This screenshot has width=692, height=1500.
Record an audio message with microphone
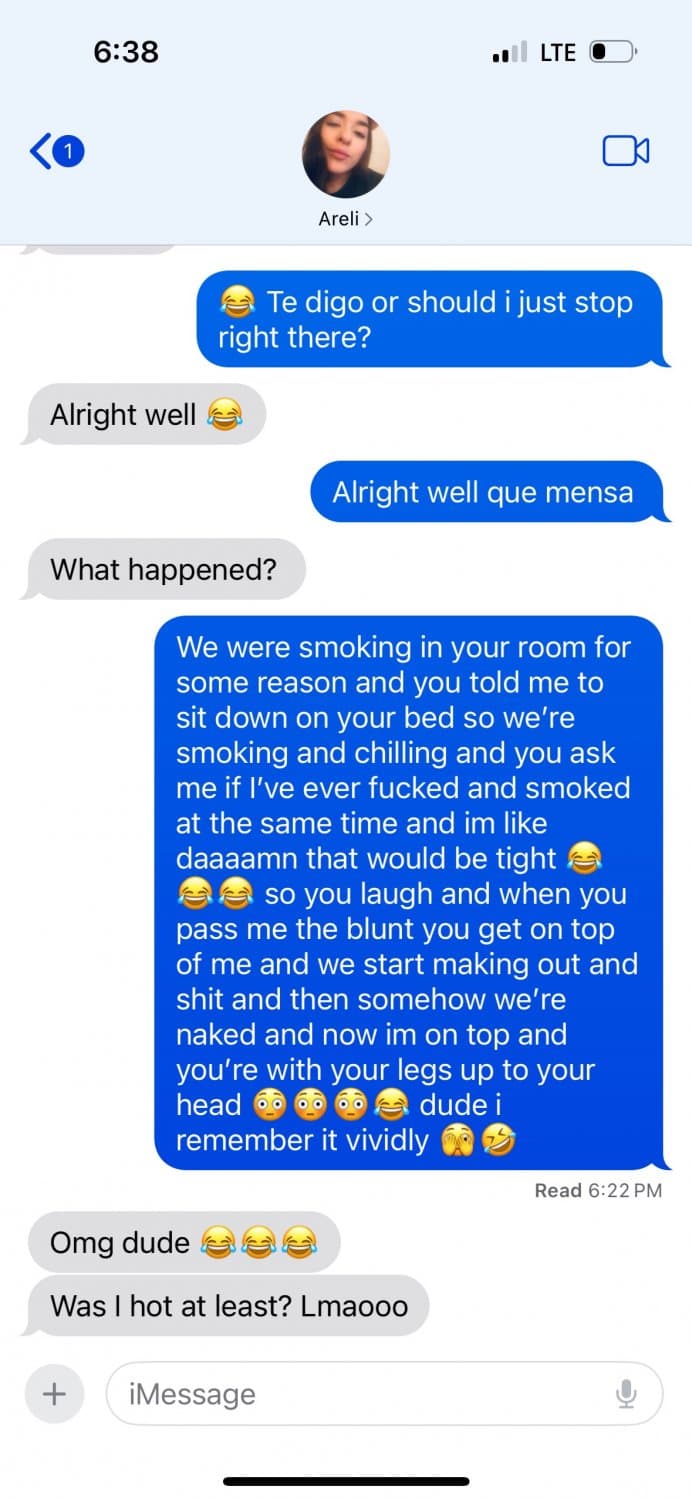click(626, 1393)
